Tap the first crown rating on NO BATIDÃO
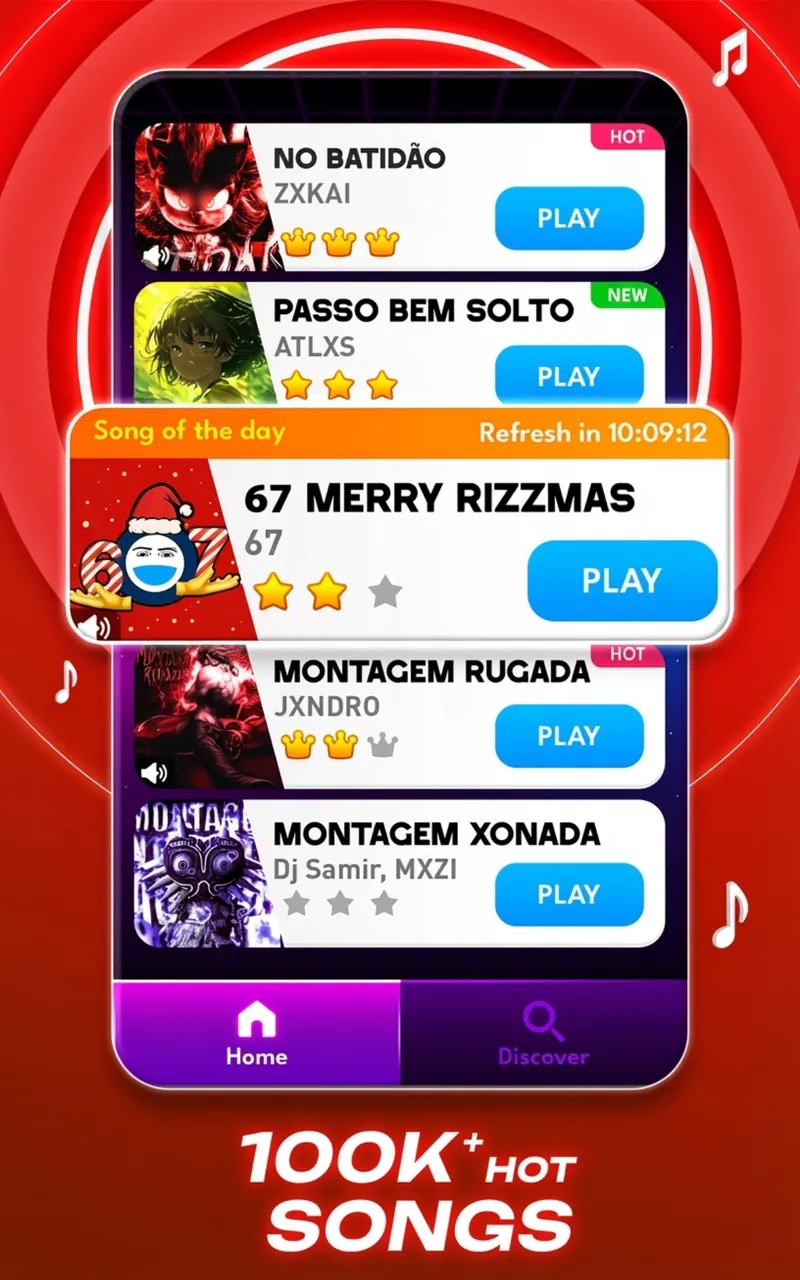This screenshot has width=800, height=1280. pos(300,240)
